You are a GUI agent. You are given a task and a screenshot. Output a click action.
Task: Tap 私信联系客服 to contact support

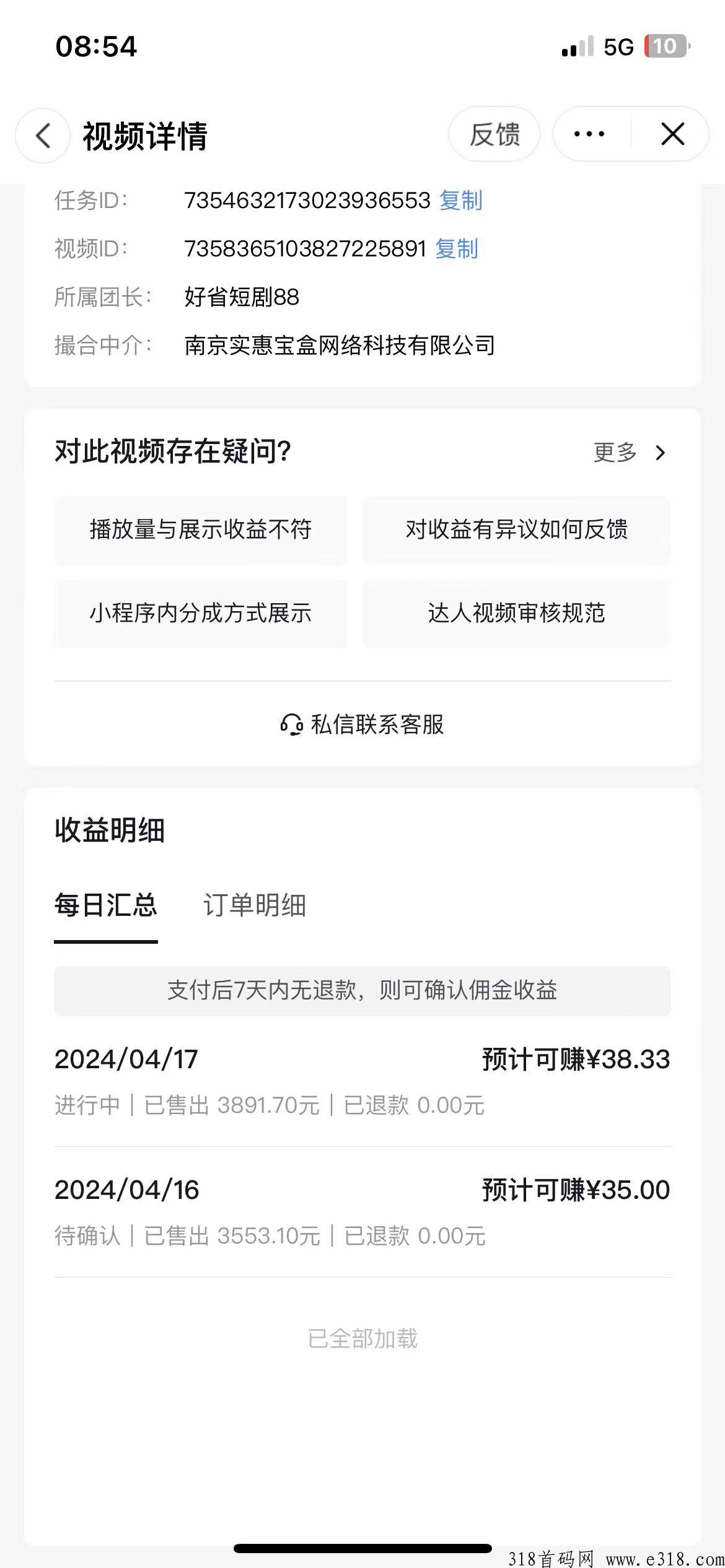click(362, 724)
